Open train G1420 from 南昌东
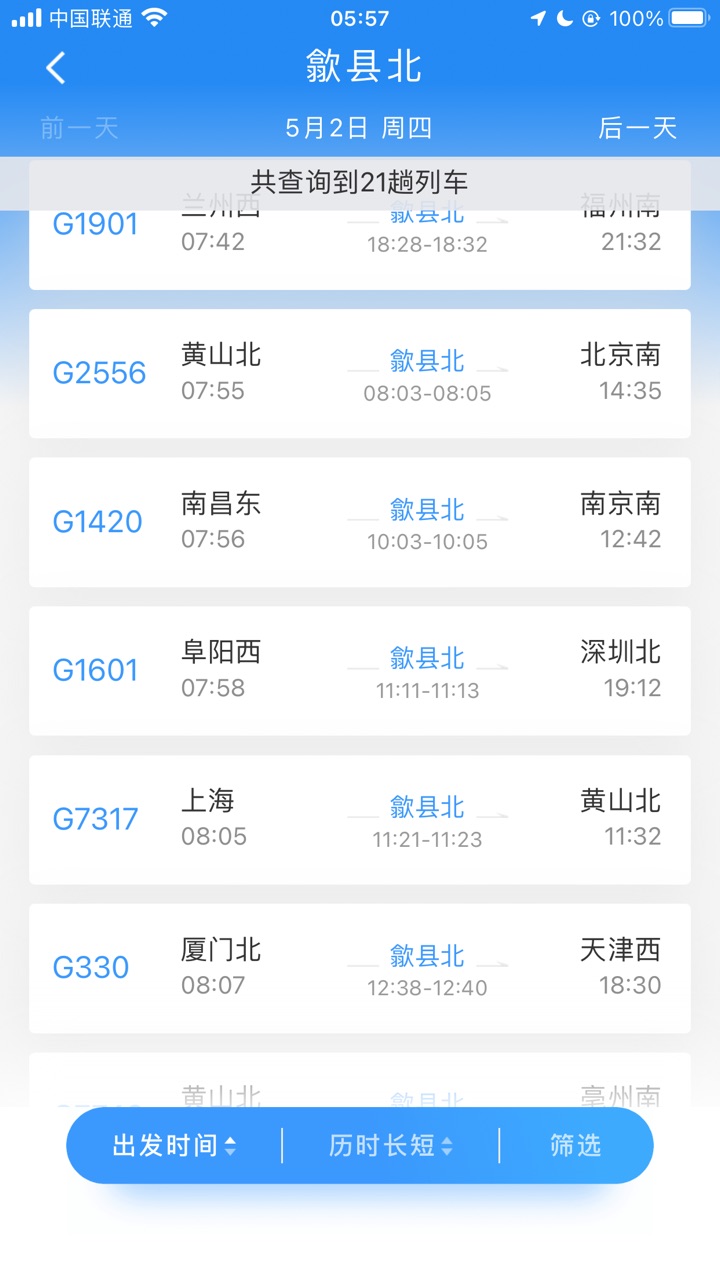 tap(360, 522)
